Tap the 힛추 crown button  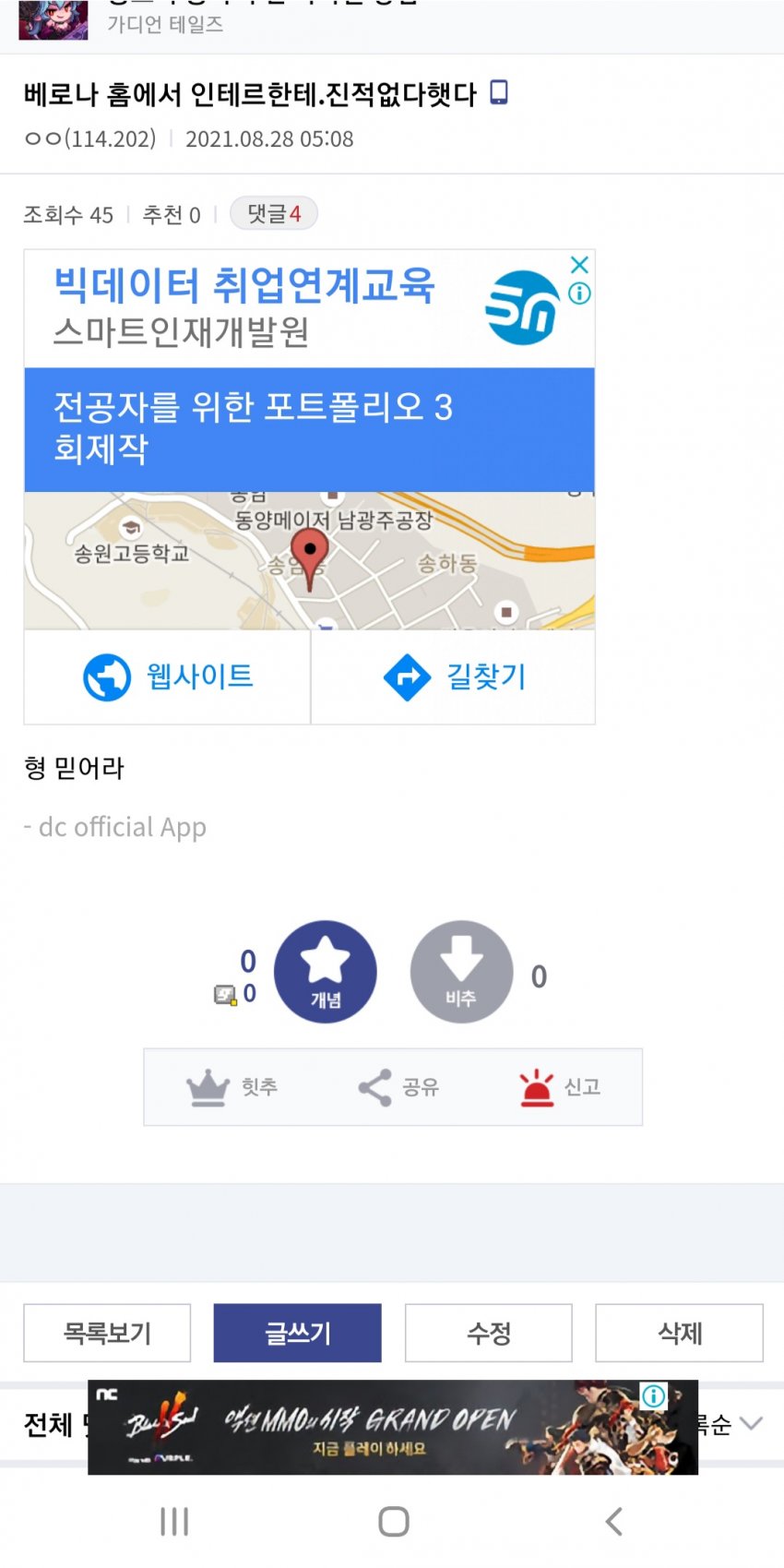pyautogui.click(x=232, y=1087)
